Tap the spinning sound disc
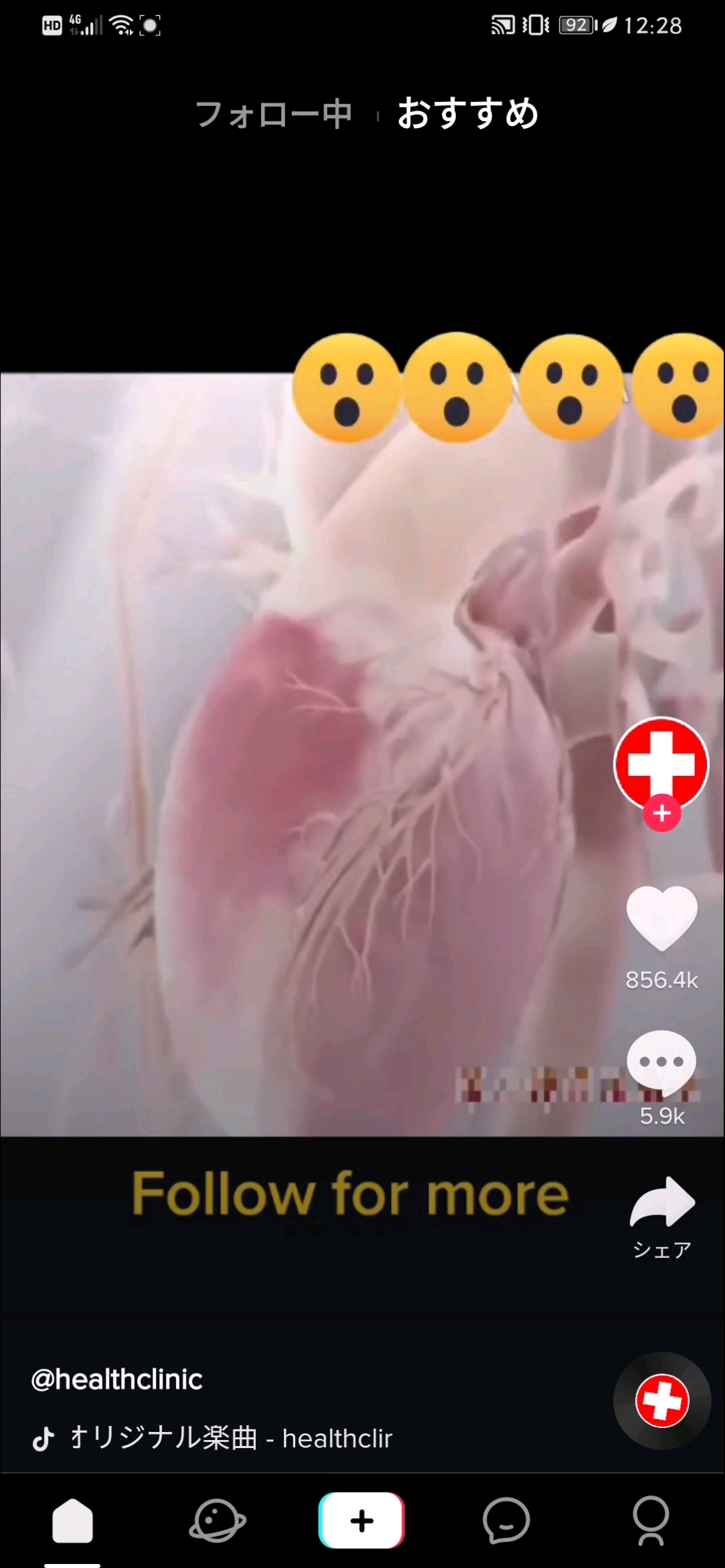725x1568 pixels. (662, 1401)
